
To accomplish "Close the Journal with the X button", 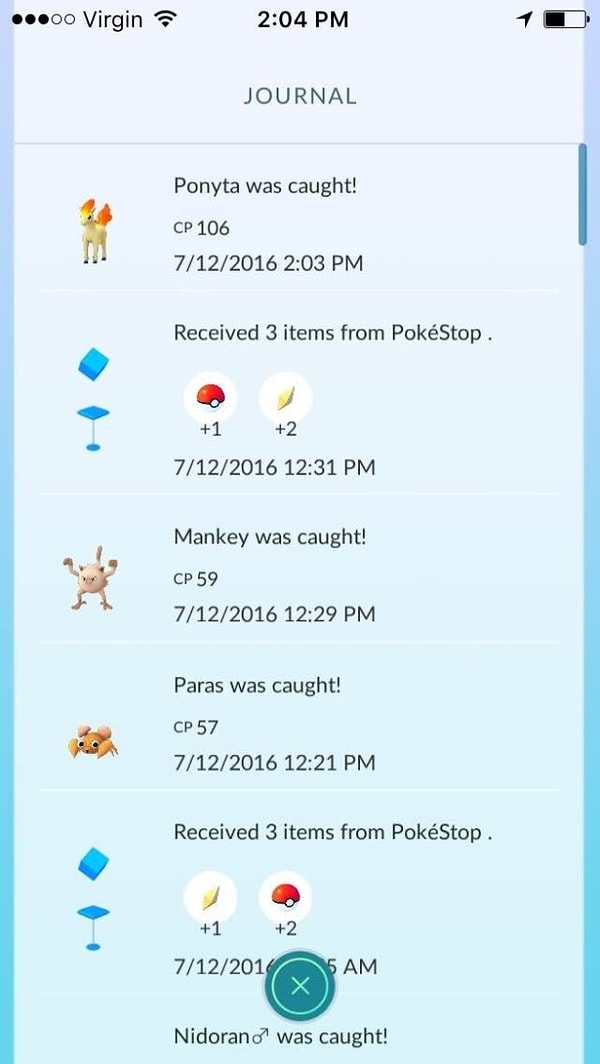I will click(299, 985).
